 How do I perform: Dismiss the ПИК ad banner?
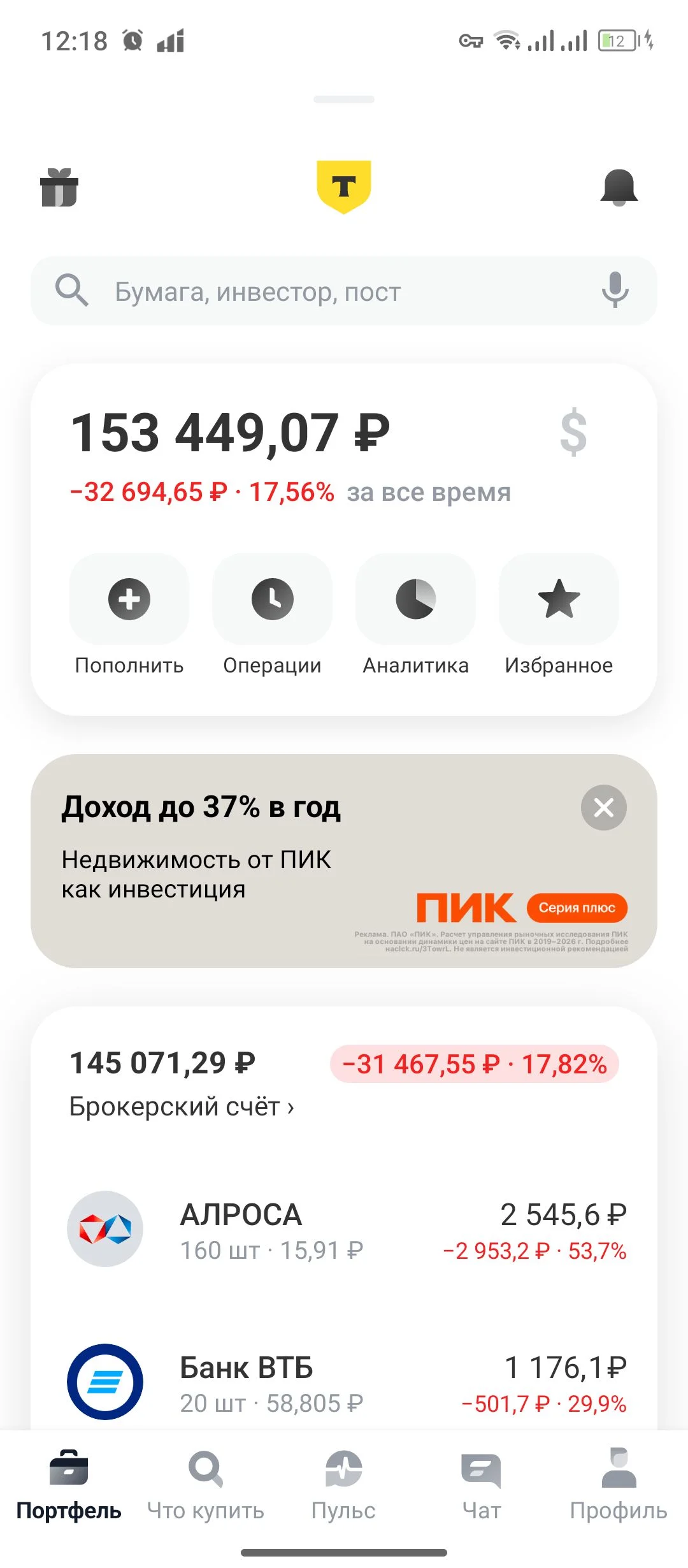click(603, 808)
